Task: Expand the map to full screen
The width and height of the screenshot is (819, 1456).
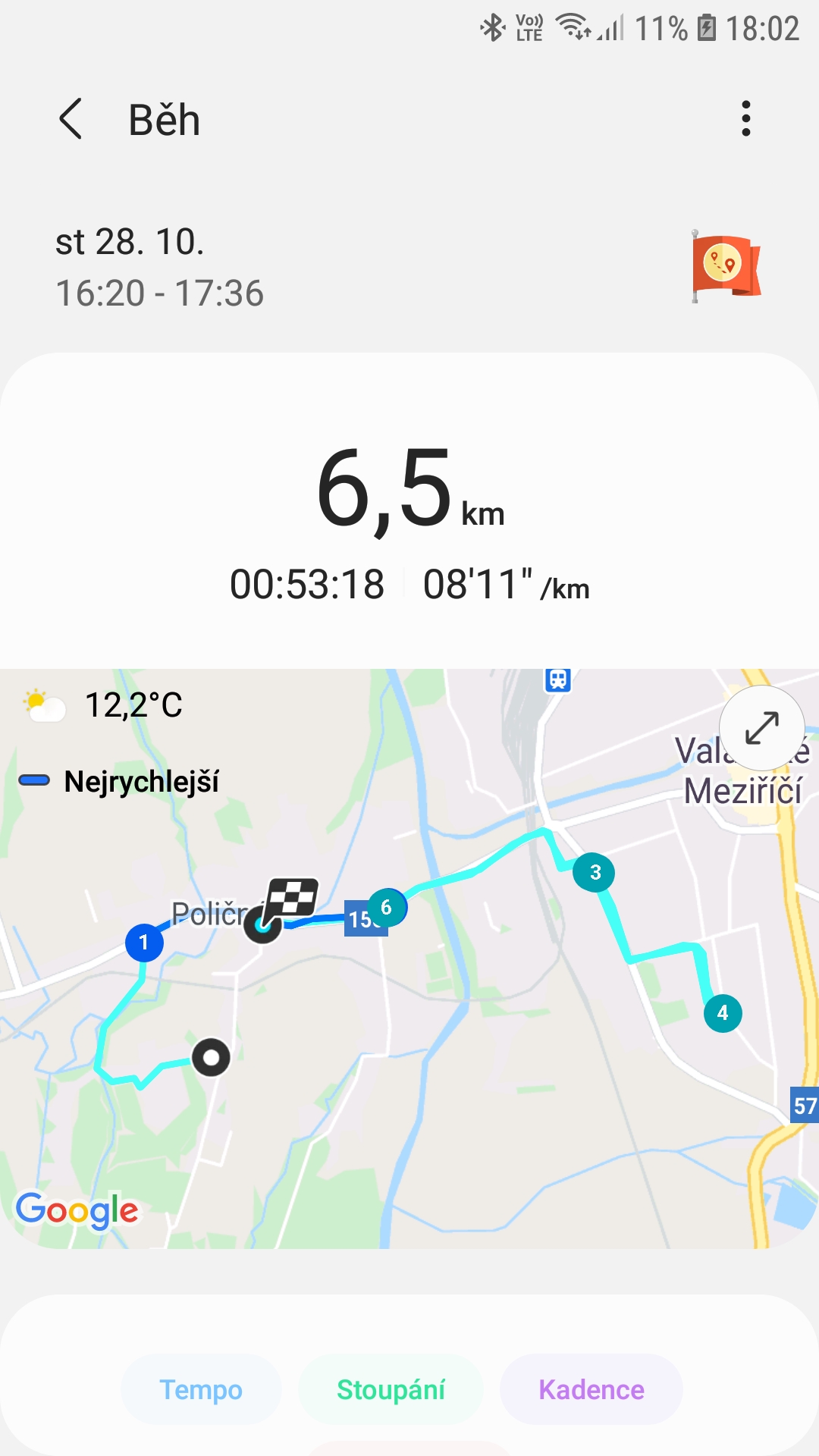Action: [x=761, y=728]
